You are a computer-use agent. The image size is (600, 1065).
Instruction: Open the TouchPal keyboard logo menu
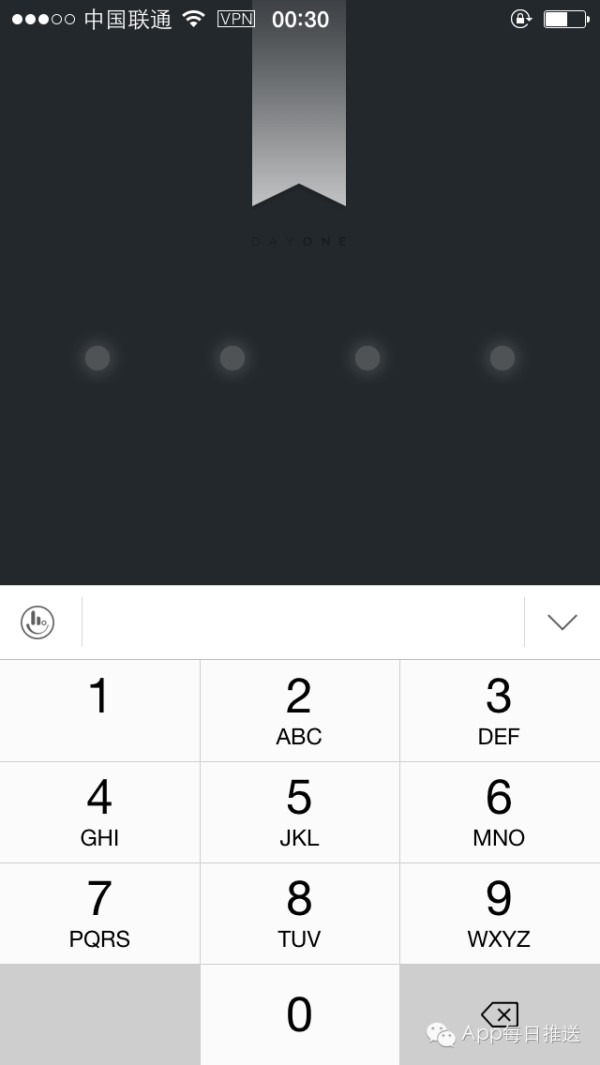(37, 621)
